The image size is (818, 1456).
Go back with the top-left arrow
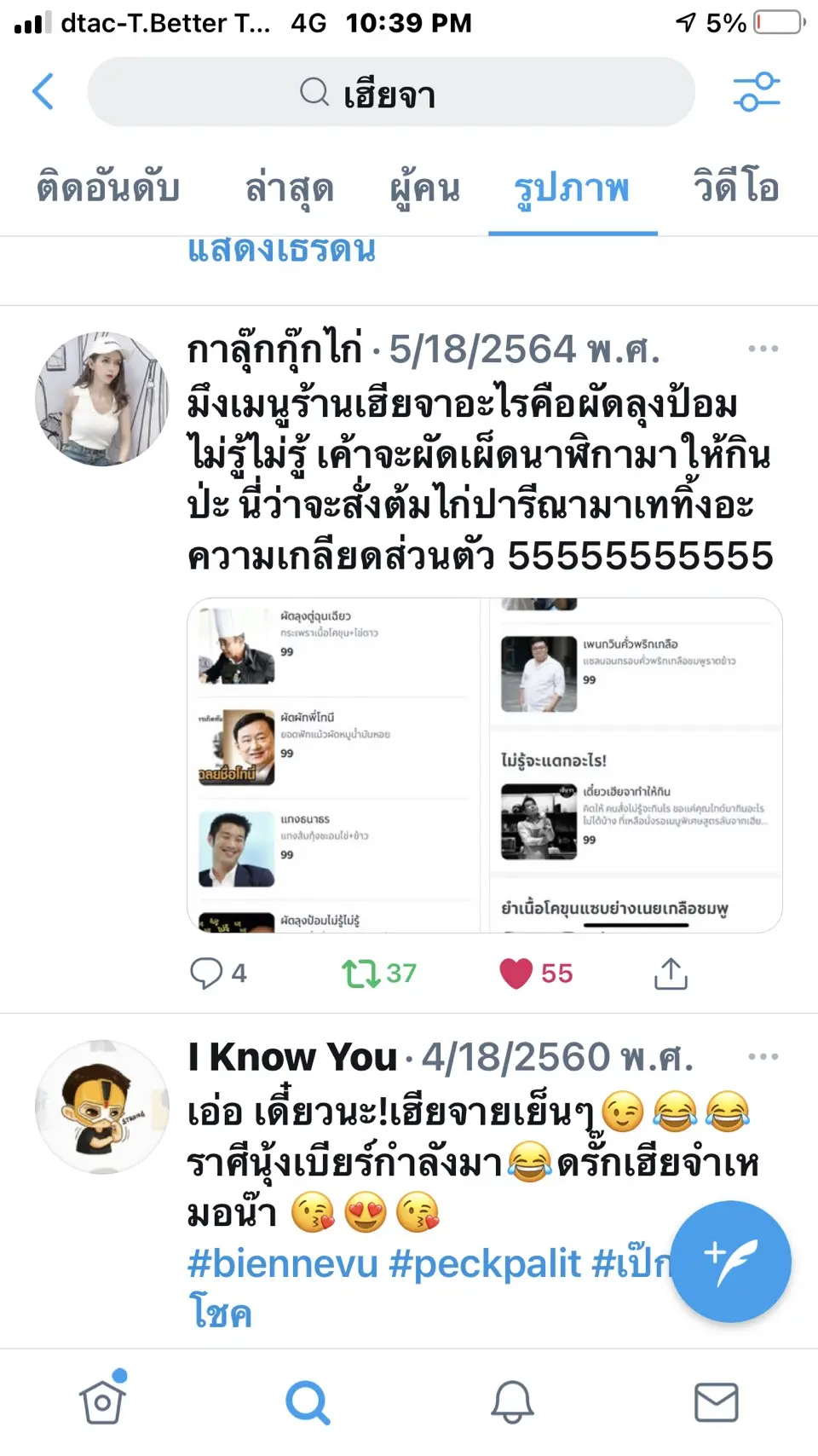(x=43, y=91)
